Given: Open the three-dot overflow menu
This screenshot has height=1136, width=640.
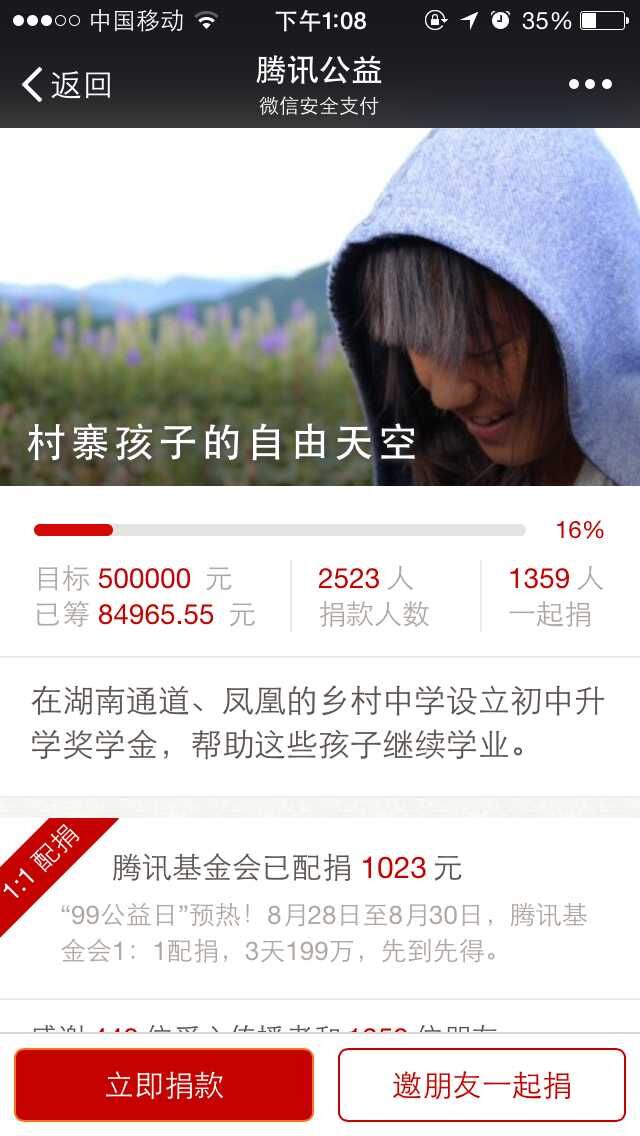Looking at the screenshot, I should pos(589,85).
